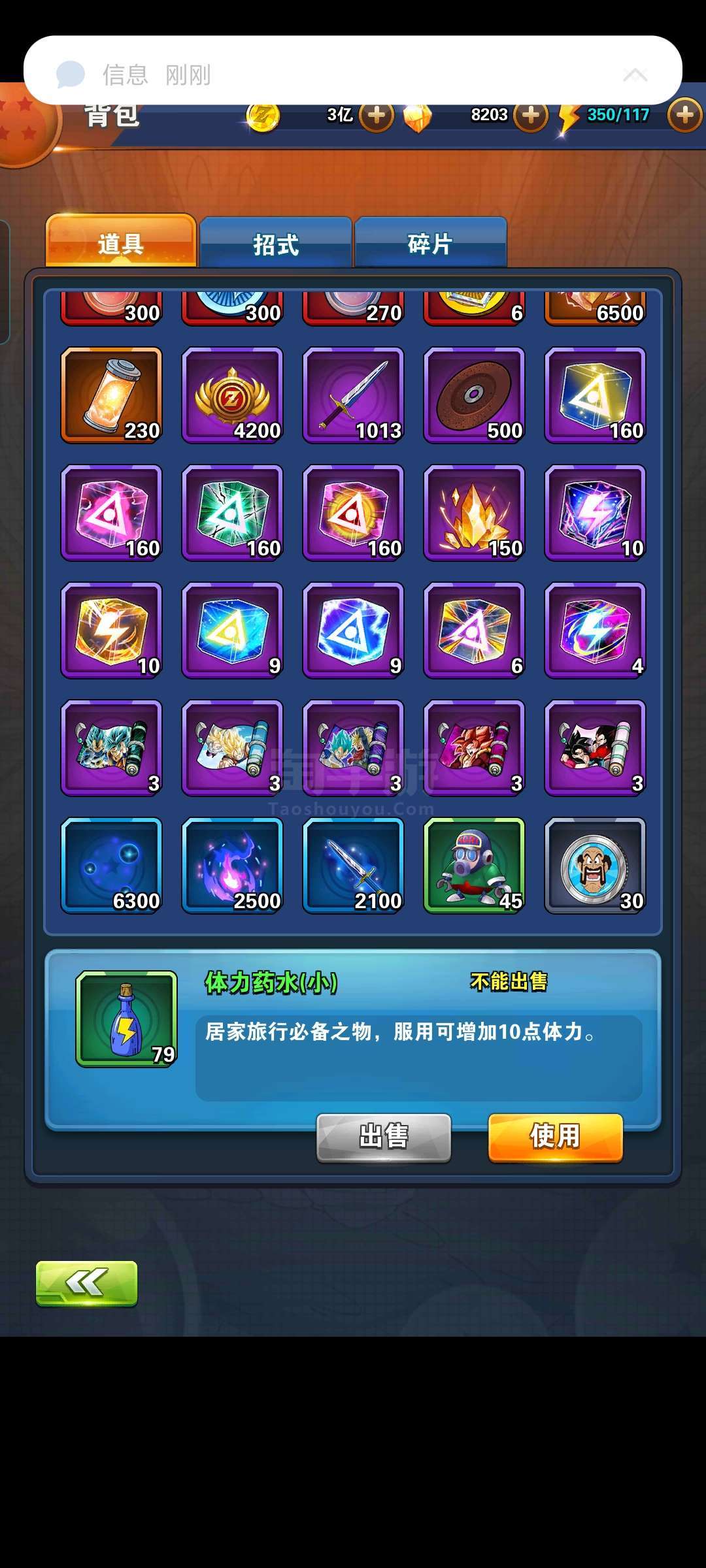The height and width of the screenshot is (1568, 706).
Task: Go back with the green arrow button
Action: click(x=86, y=1283)
